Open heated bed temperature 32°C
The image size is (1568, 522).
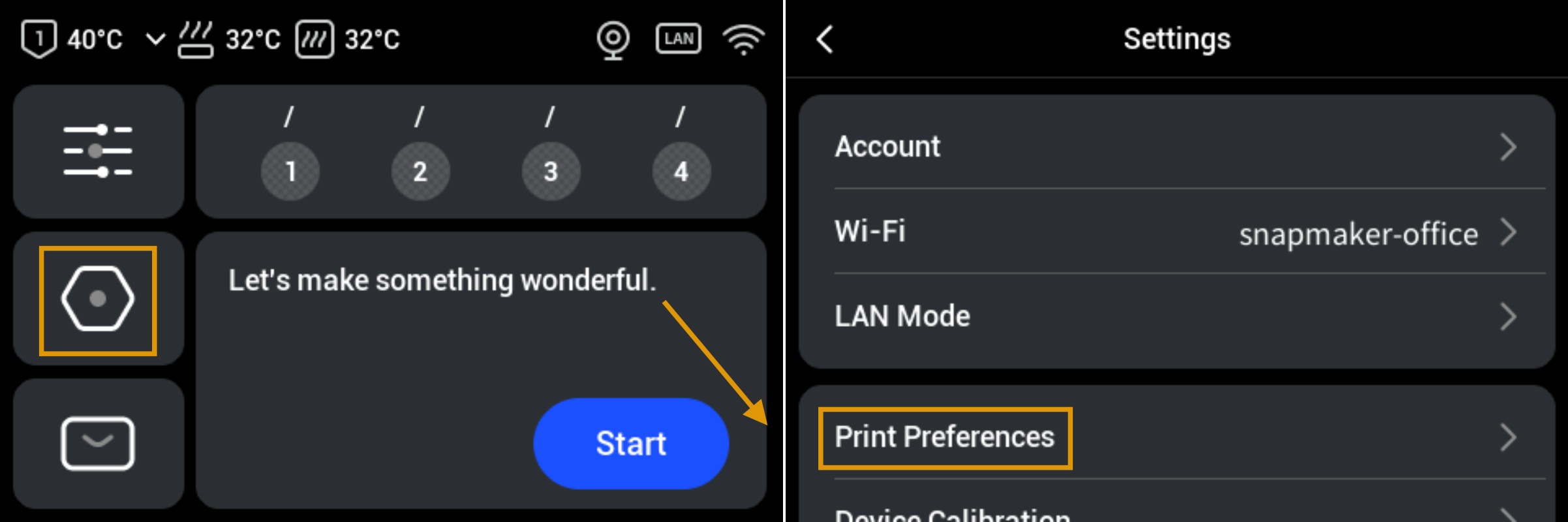(228, 40)
